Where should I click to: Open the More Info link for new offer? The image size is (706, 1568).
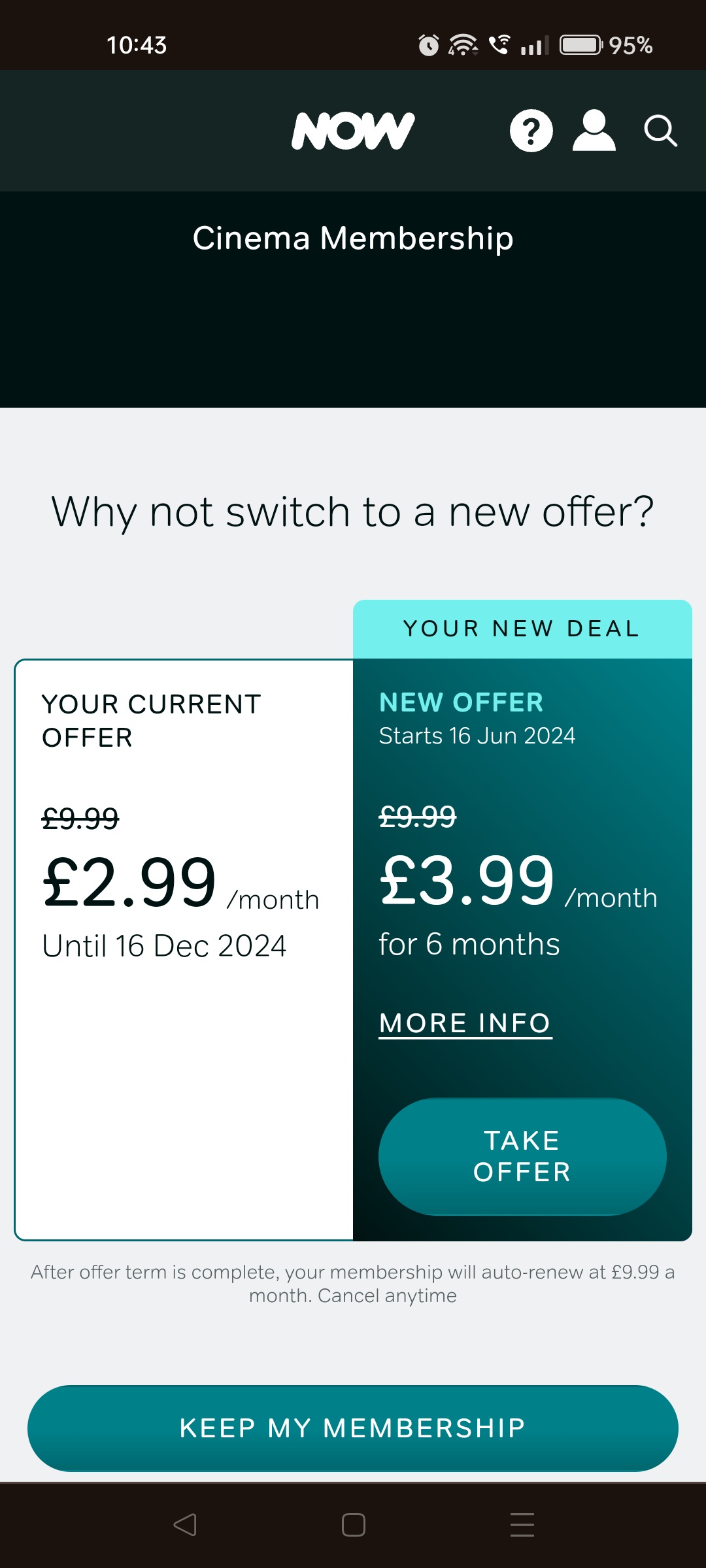465,1023
